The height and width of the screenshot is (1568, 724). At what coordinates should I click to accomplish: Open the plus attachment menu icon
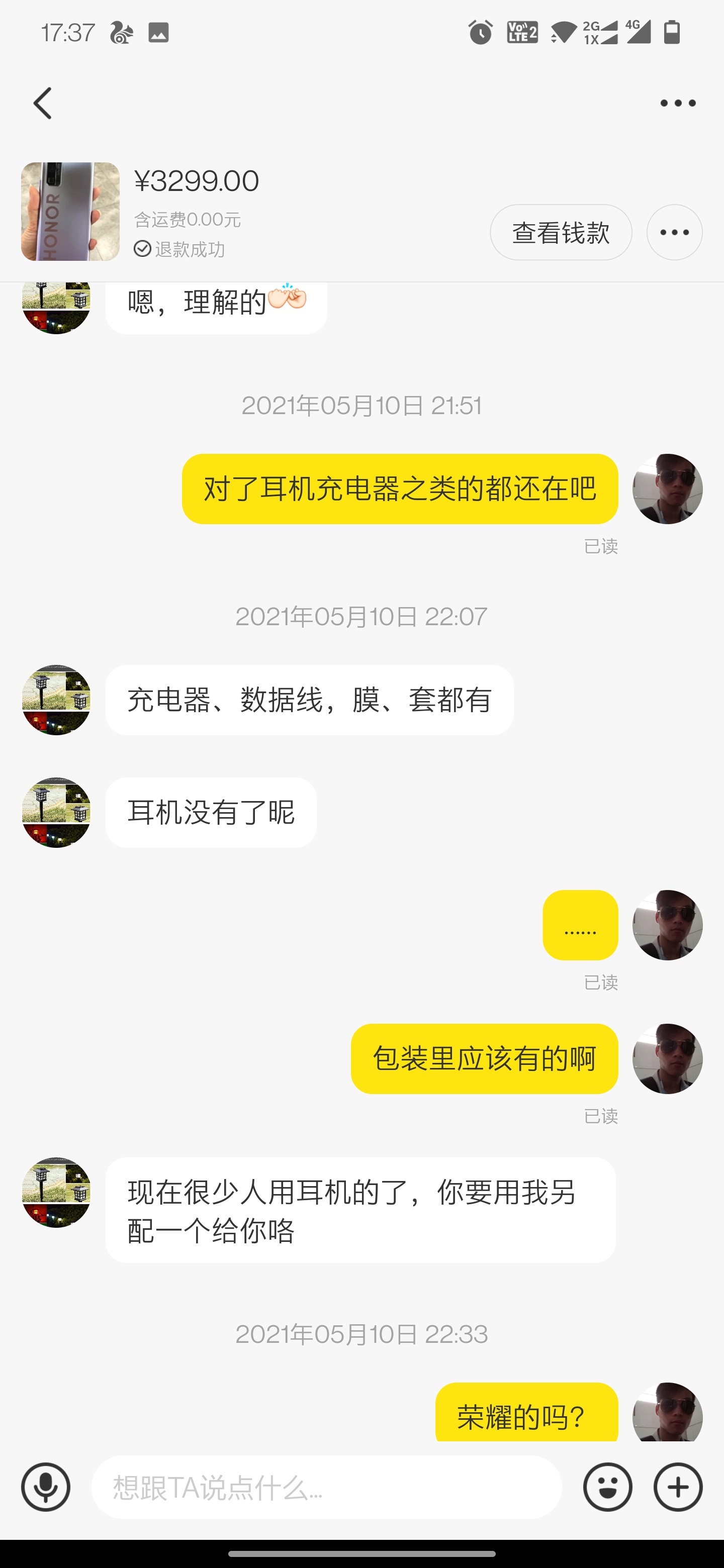(678, 1487)
